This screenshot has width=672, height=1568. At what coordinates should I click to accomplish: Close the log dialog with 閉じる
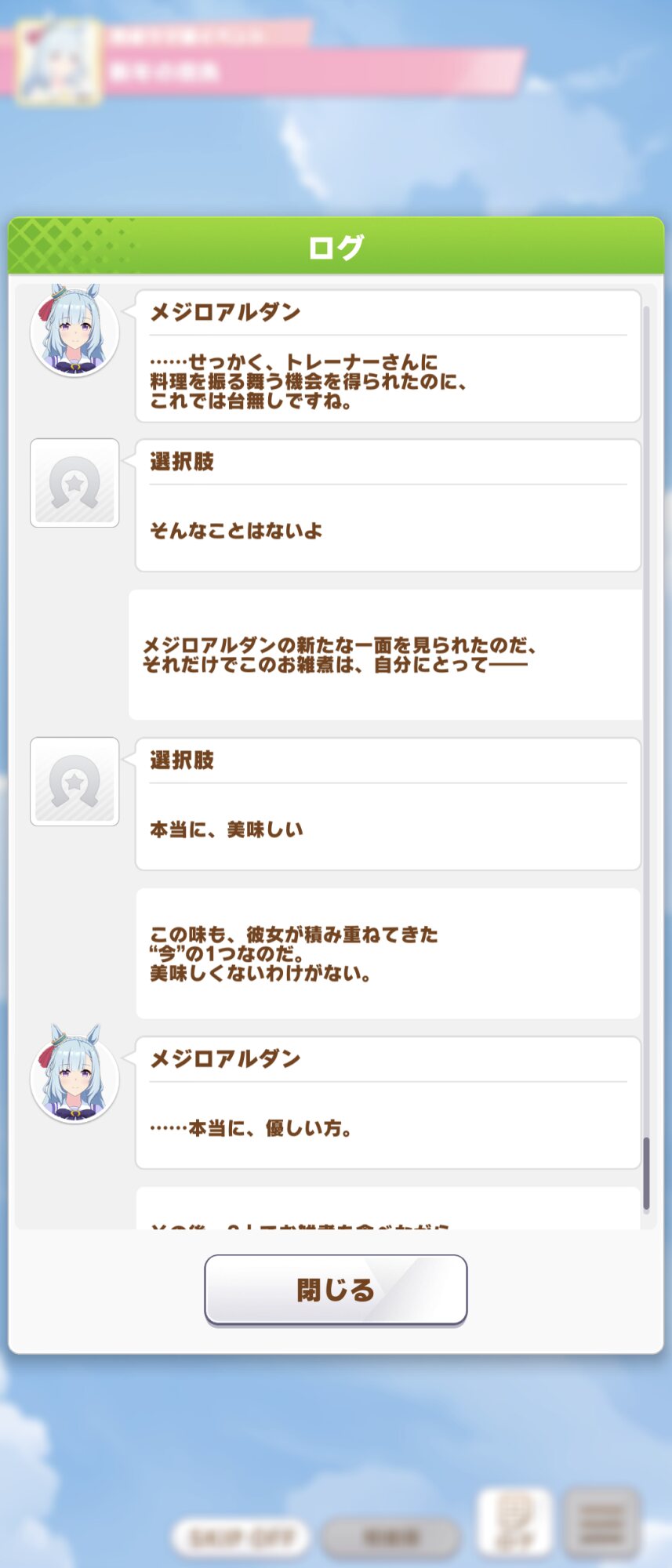click(336, 1290)
